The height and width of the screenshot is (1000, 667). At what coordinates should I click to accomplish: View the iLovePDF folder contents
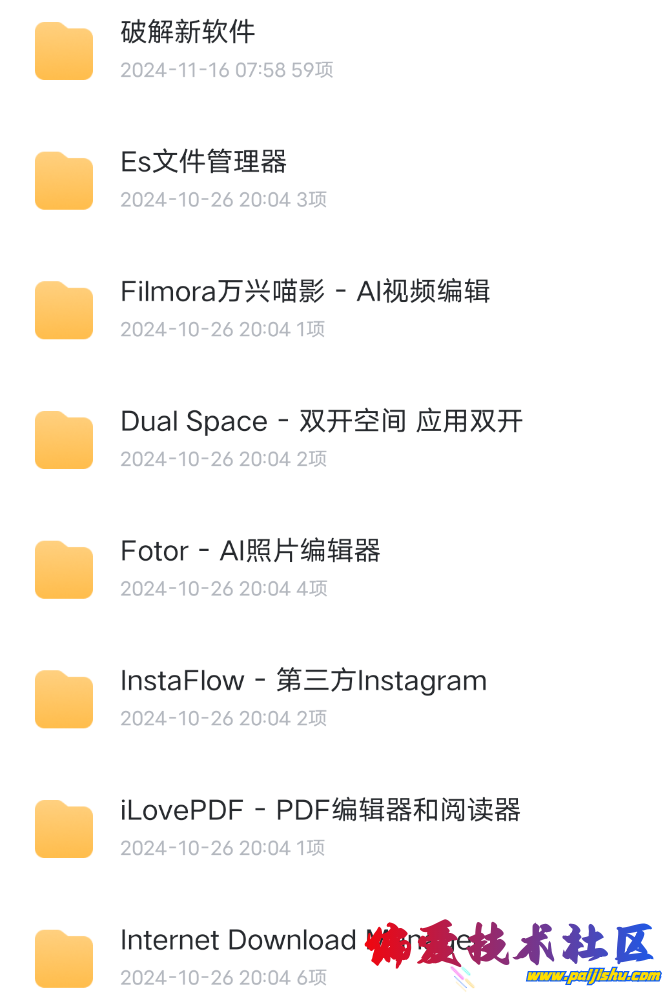point(320,811)
